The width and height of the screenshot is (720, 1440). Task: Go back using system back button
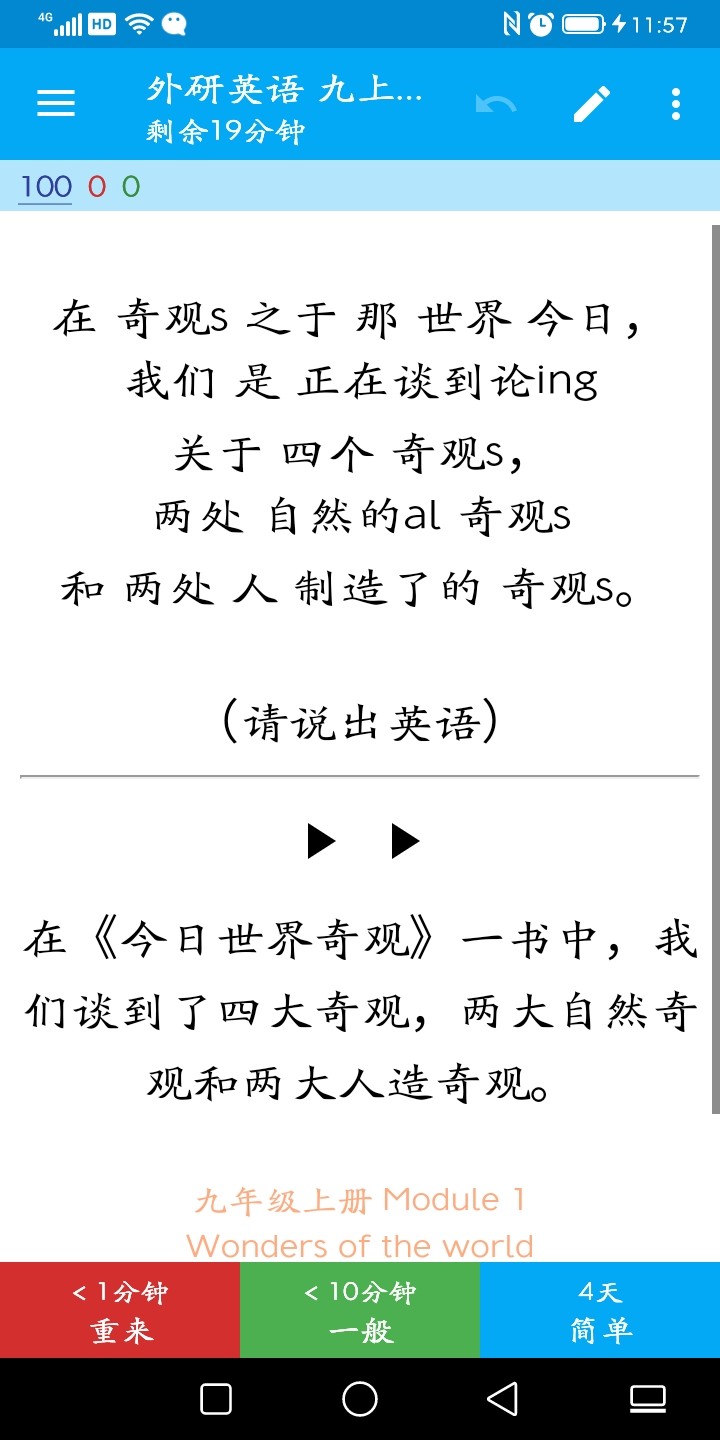tap(503, 1399)
